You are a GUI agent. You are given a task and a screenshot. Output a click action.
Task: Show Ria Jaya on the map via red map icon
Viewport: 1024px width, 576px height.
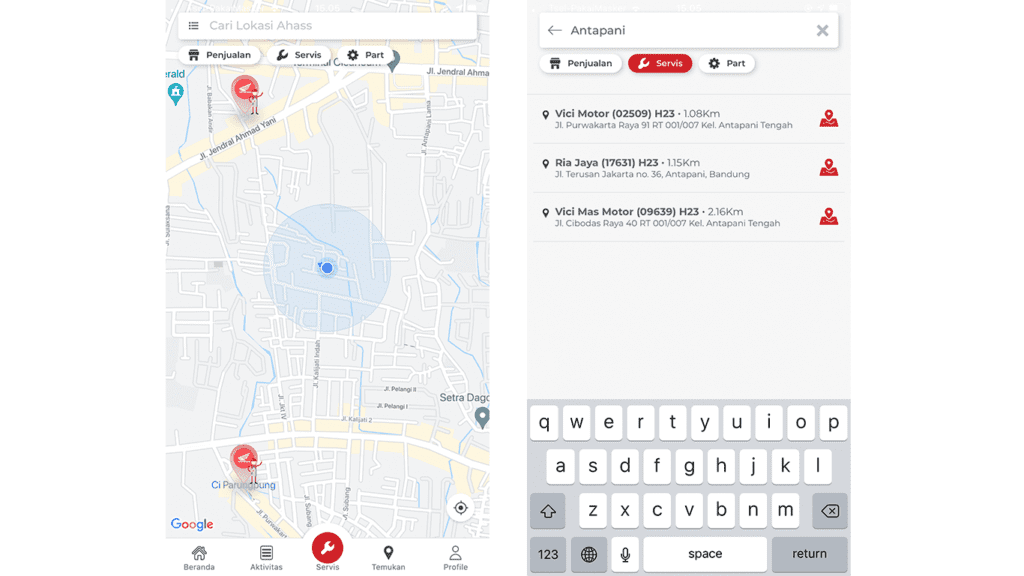pos(828,168)
